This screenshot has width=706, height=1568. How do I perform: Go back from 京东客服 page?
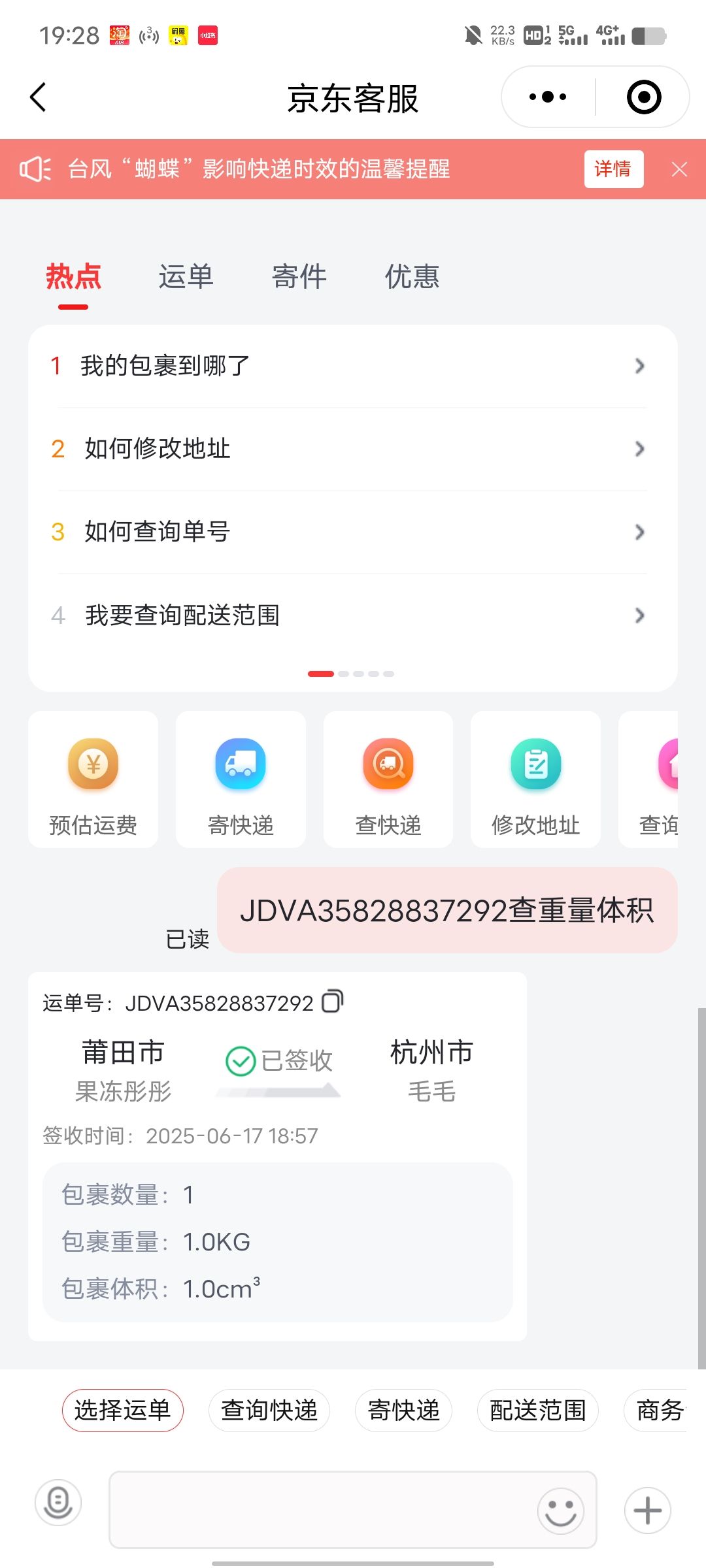39,97
